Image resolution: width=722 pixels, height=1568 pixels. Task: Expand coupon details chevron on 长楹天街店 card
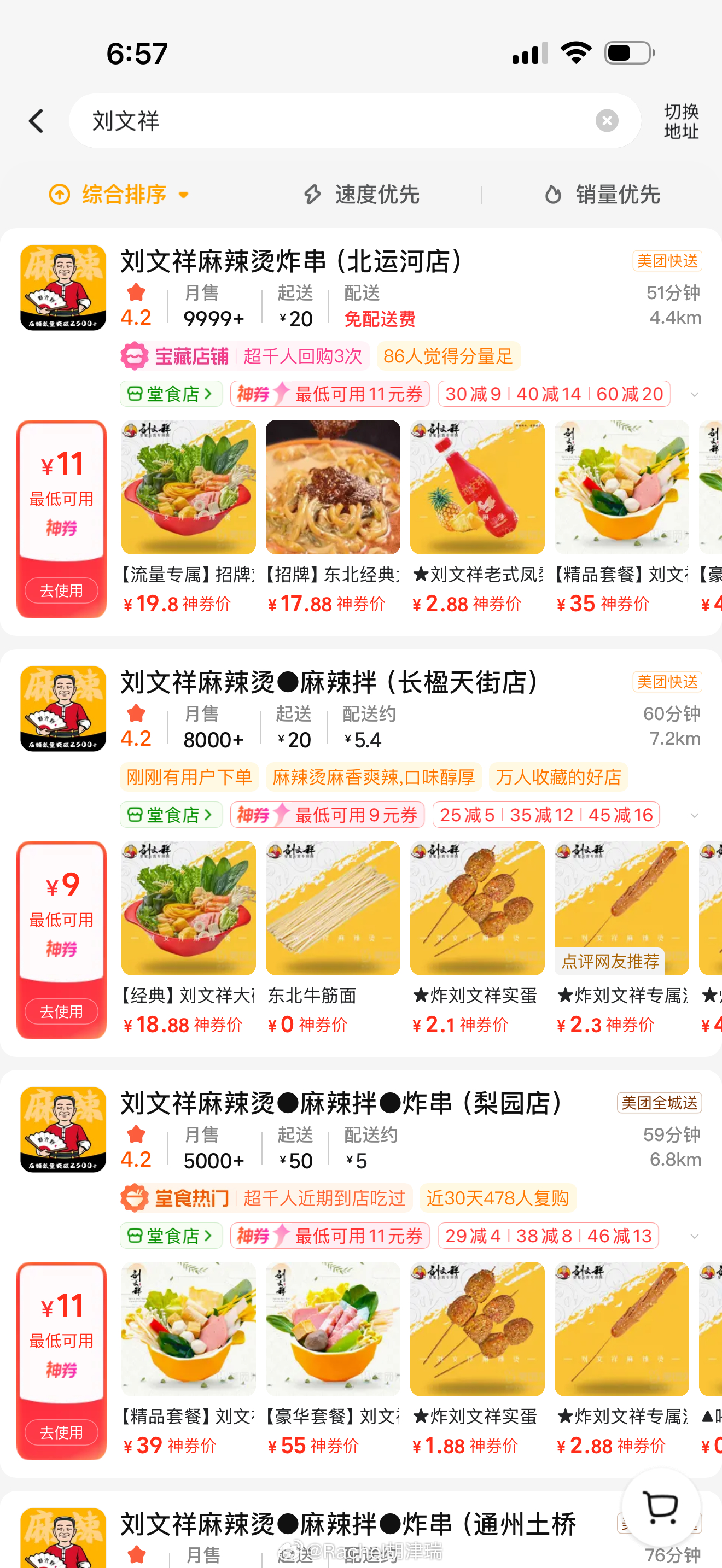695,815
